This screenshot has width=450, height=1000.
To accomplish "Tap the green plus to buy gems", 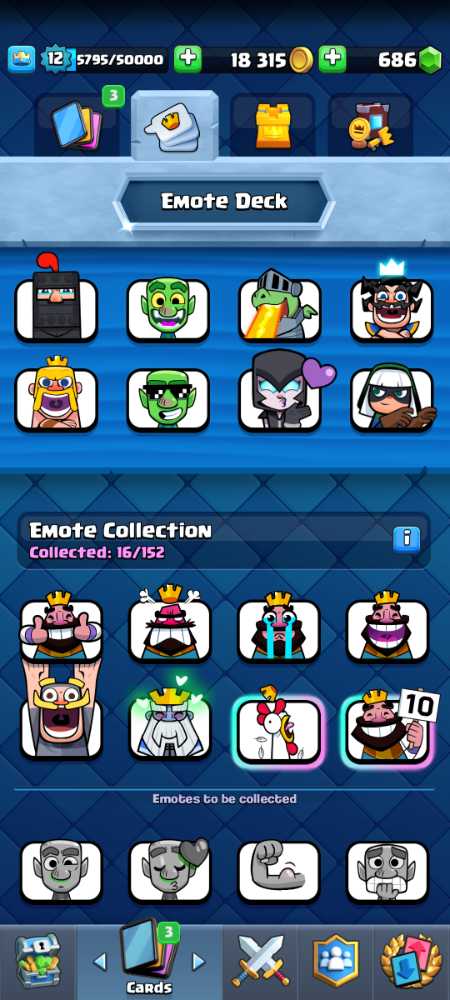I will [x=332, y=59].
